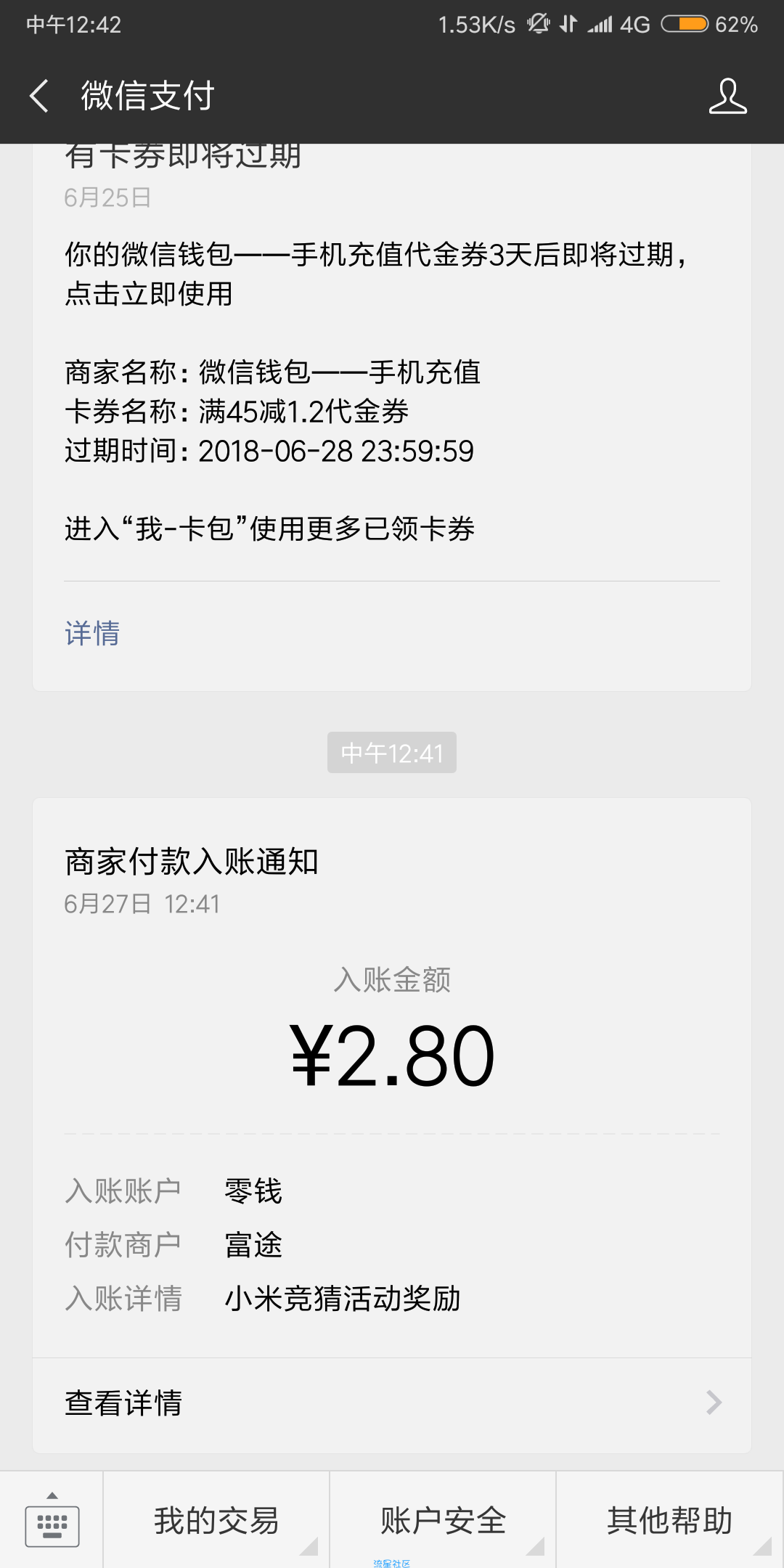Image resolution: width=784 pixels, height=1568 pixels.
Task: Open 详情 link of the coupon notice
Action: point(92,633)
